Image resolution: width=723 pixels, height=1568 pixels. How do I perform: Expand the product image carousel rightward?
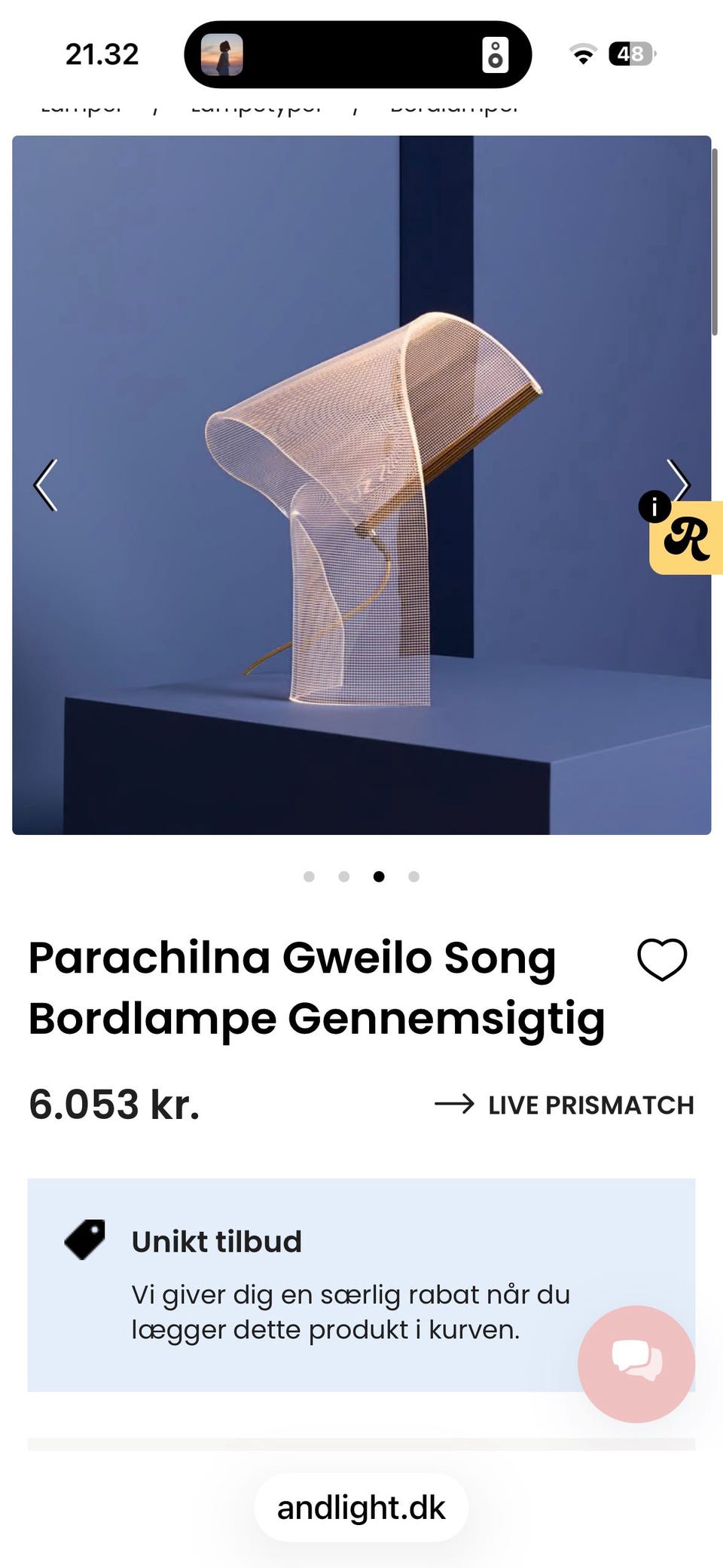[x=679, y=483]
